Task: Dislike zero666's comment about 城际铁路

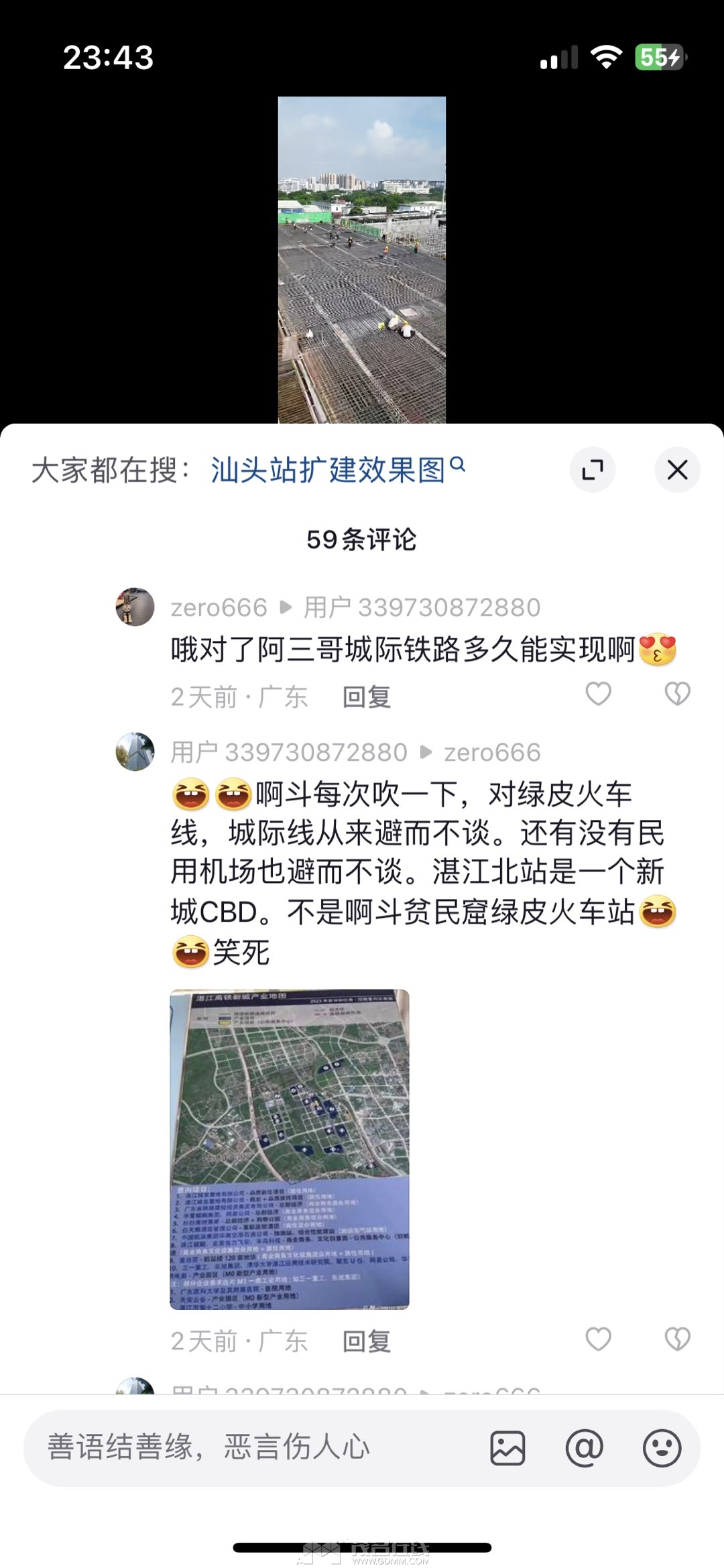Action: pos(677,694)
